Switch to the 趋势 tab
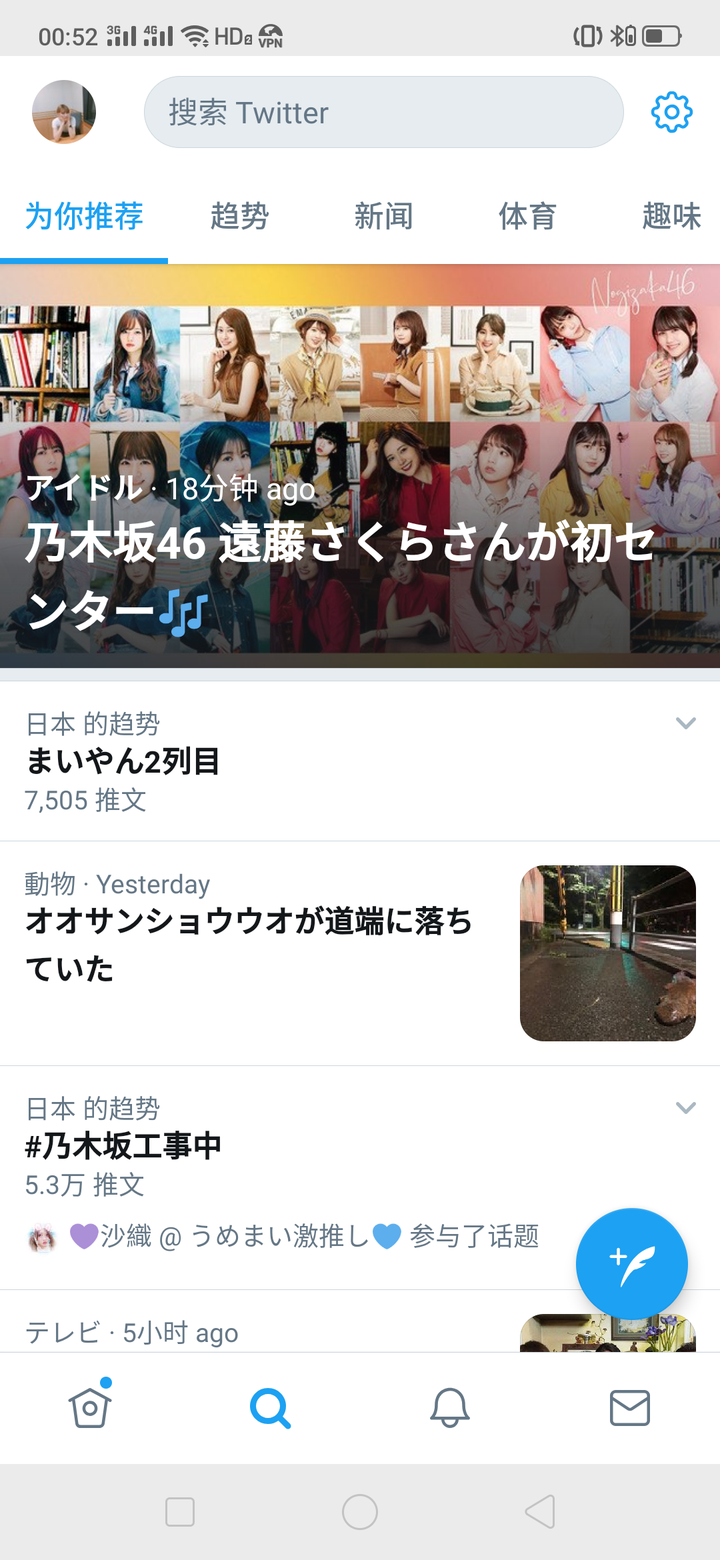The image size is (720, 1560). 240,217
